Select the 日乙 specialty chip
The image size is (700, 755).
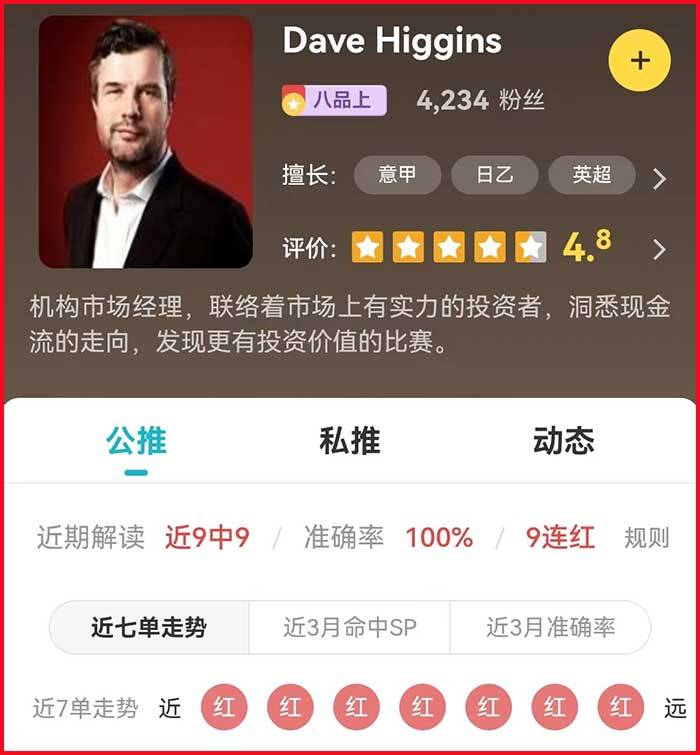coord(494,175)
